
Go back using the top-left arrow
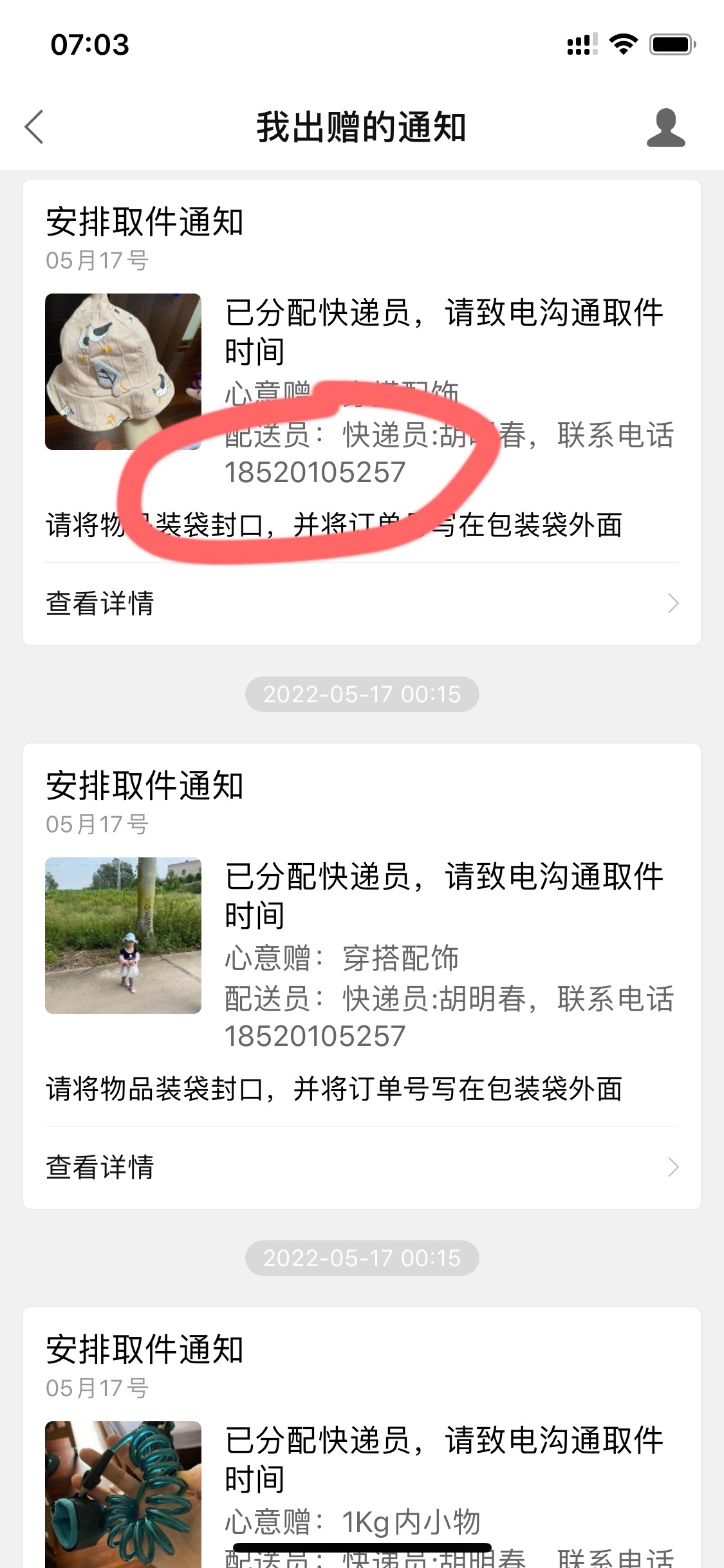[x=35, y=127]
